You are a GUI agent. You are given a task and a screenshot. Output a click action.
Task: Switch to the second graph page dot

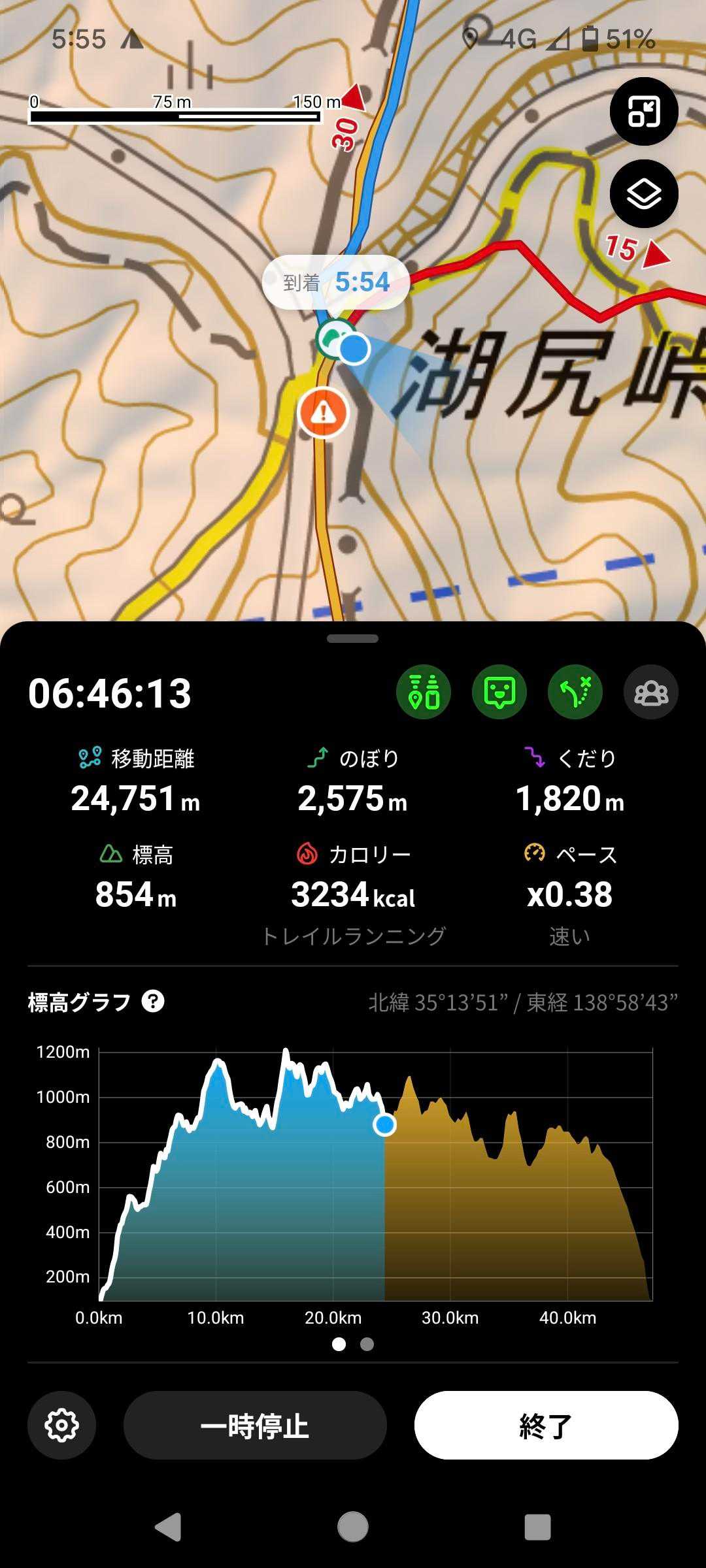tap(367, 1344)
